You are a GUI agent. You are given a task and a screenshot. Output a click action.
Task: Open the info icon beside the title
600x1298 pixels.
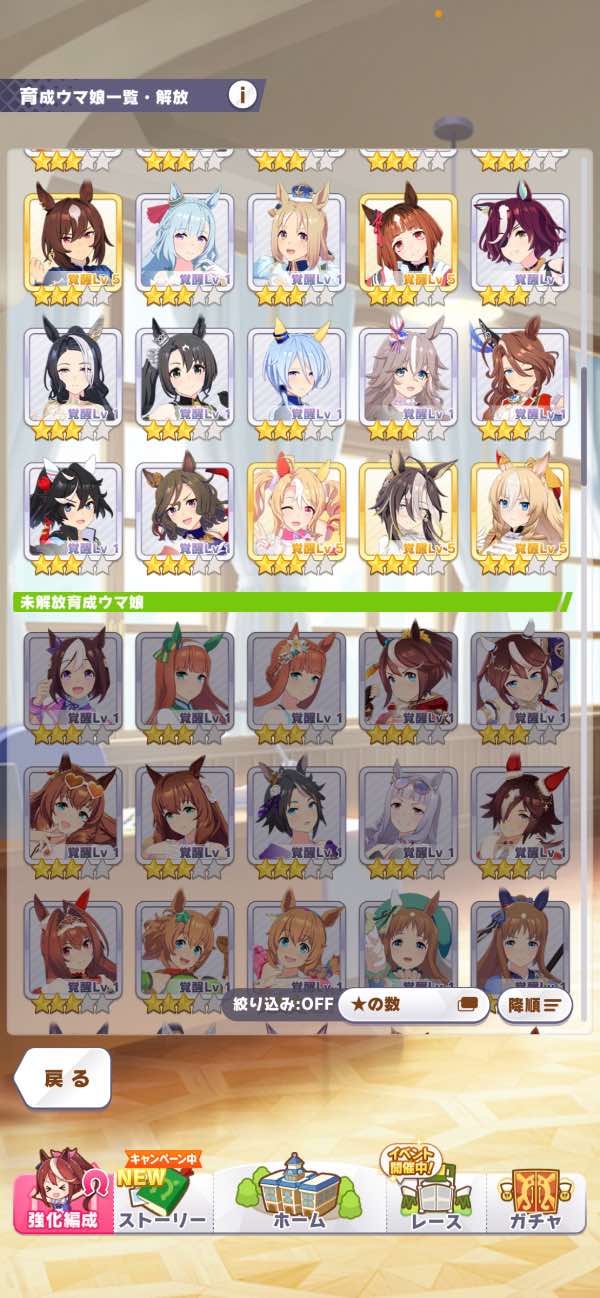pyautogui.click(x=242, y=95)
